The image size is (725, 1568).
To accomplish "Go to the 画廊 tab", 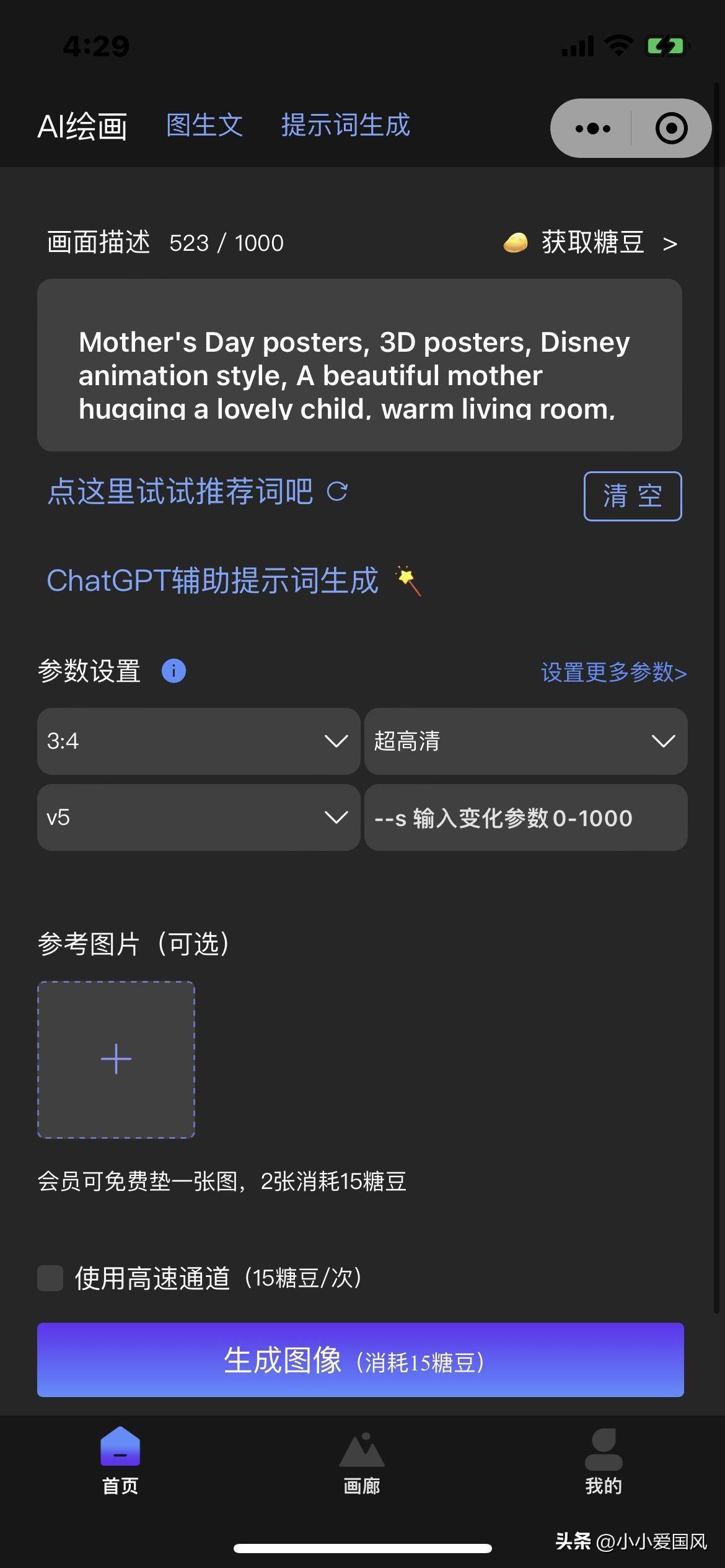I will pyautogui.click(x=362, y=1463).
